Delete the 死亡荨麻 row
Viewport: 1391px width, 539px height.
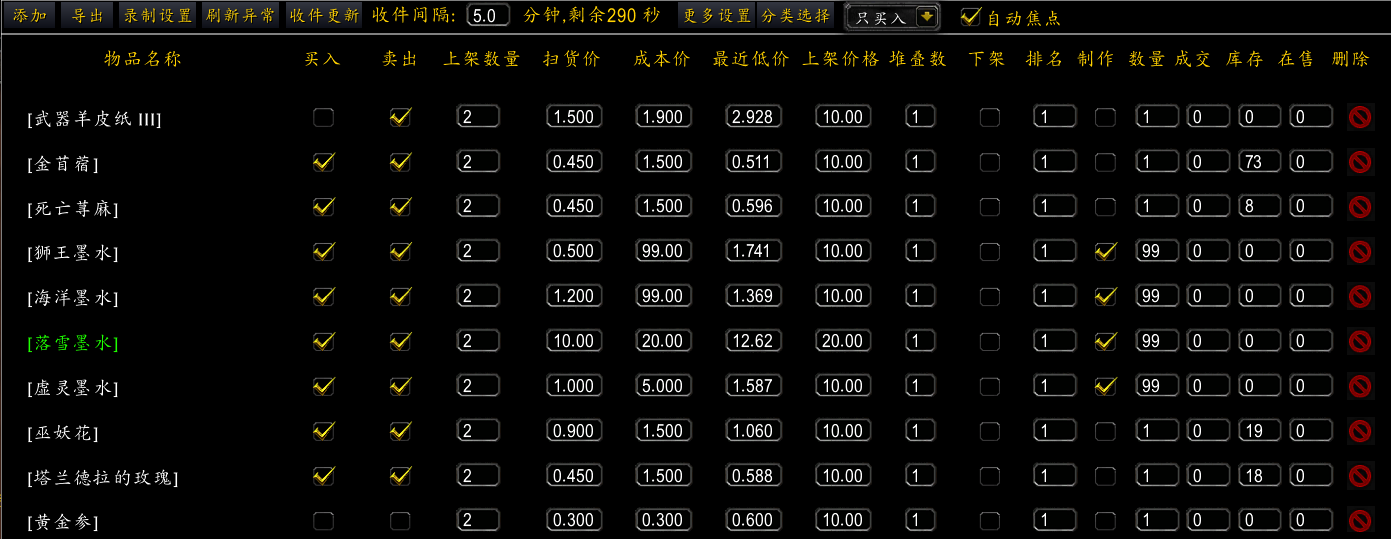tap(1359, 207)
